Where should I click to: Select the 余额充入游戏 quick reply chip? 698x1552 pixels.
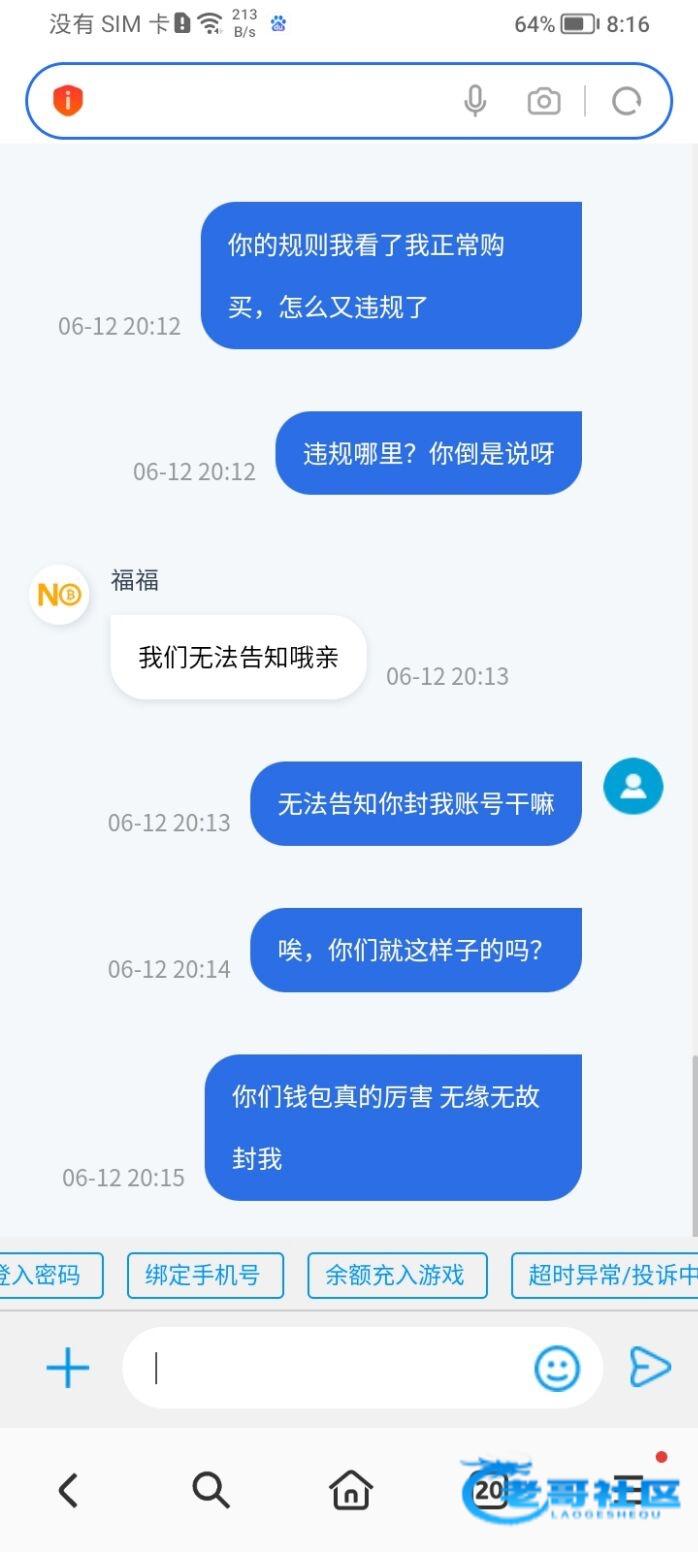point(397,1275)
